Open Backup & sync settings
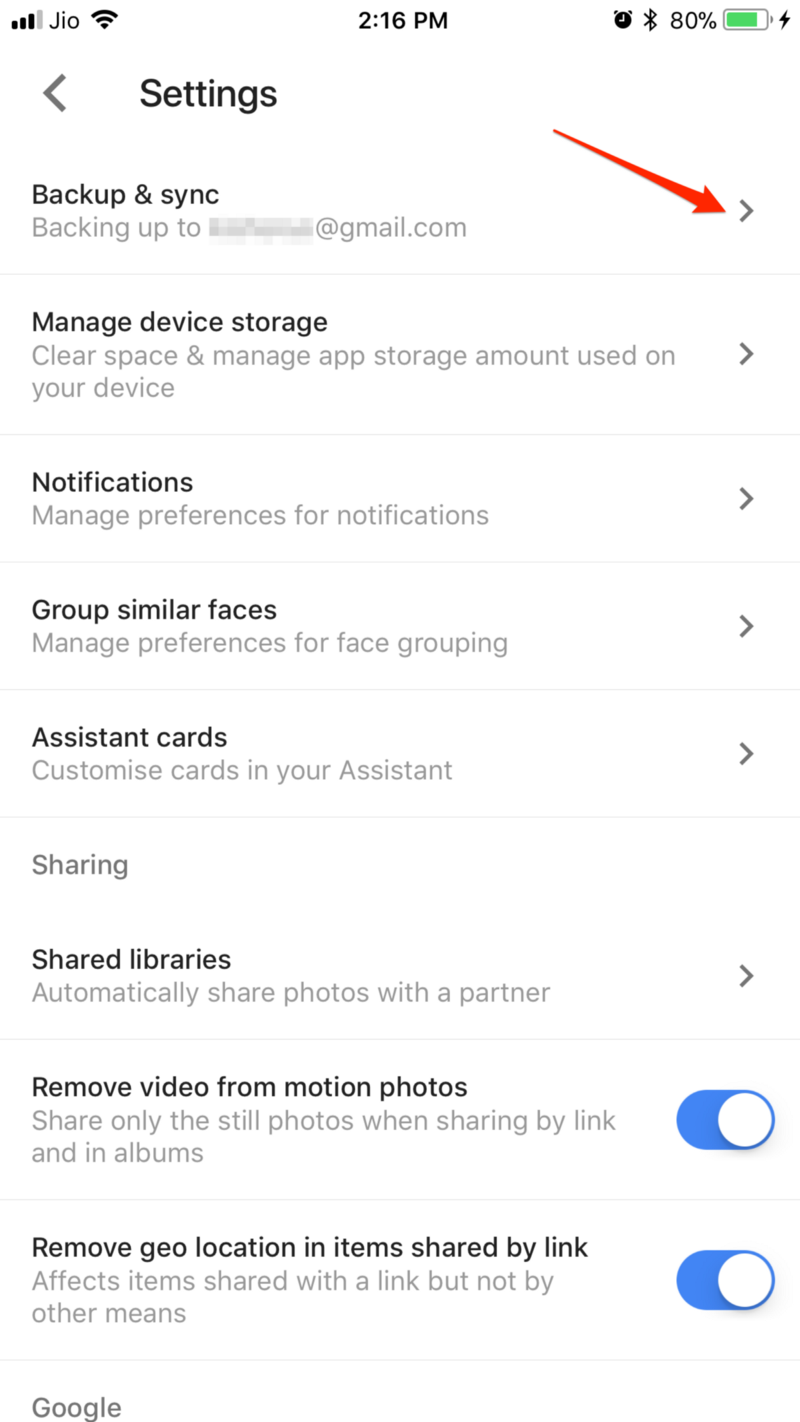The width and height of the screenshot is (800, 1422). point(400,210)
